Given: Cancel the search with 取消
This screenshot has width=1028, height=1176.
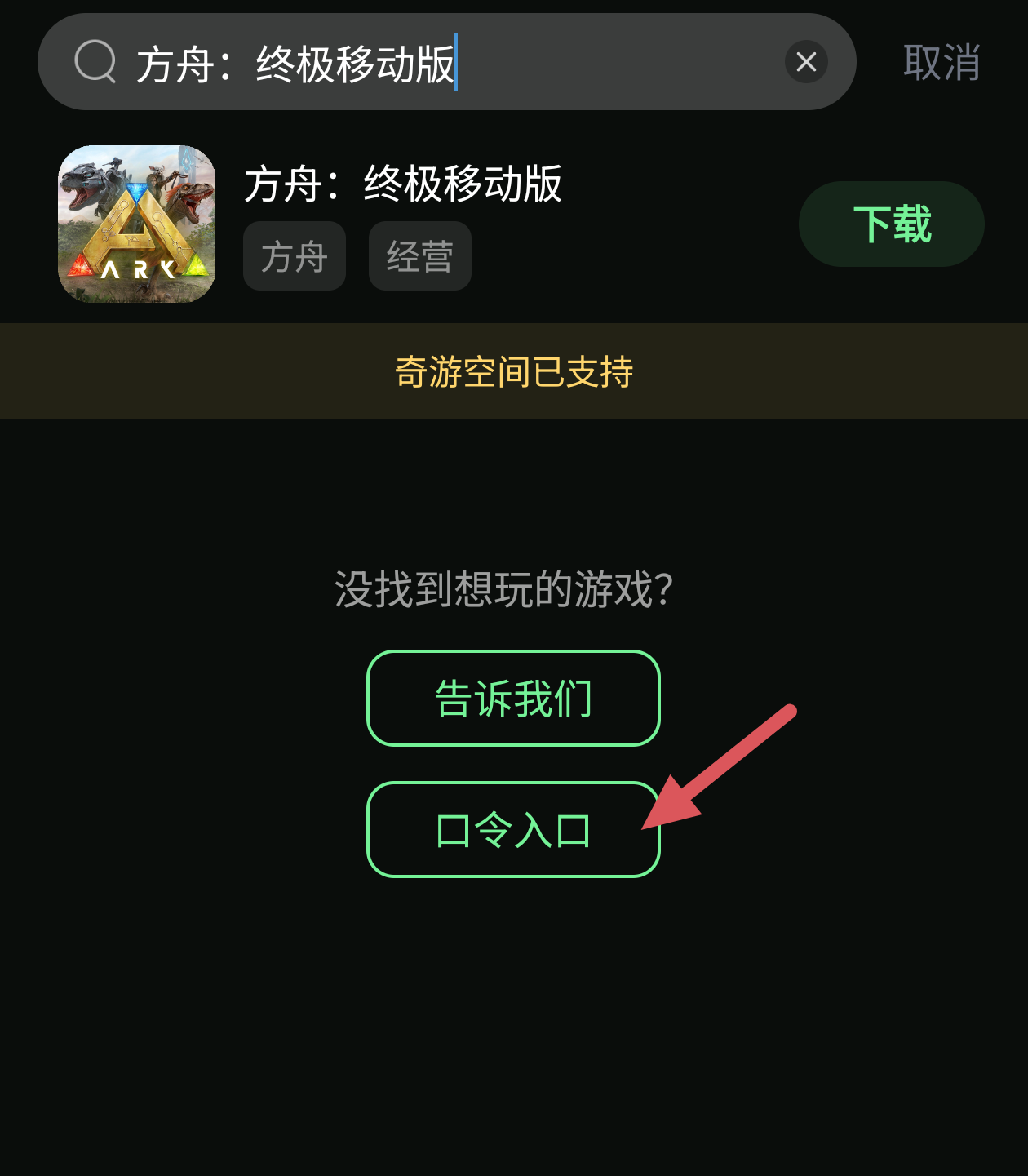Looking at the screenshot, I should point(941,63).
